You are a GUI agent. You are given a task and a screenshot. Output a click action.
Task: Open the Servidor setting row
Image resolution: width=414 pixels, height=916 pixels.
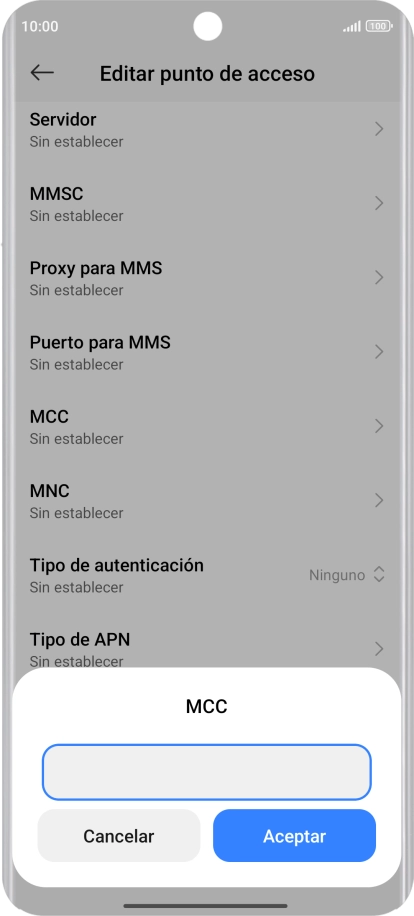pos(207,129)
